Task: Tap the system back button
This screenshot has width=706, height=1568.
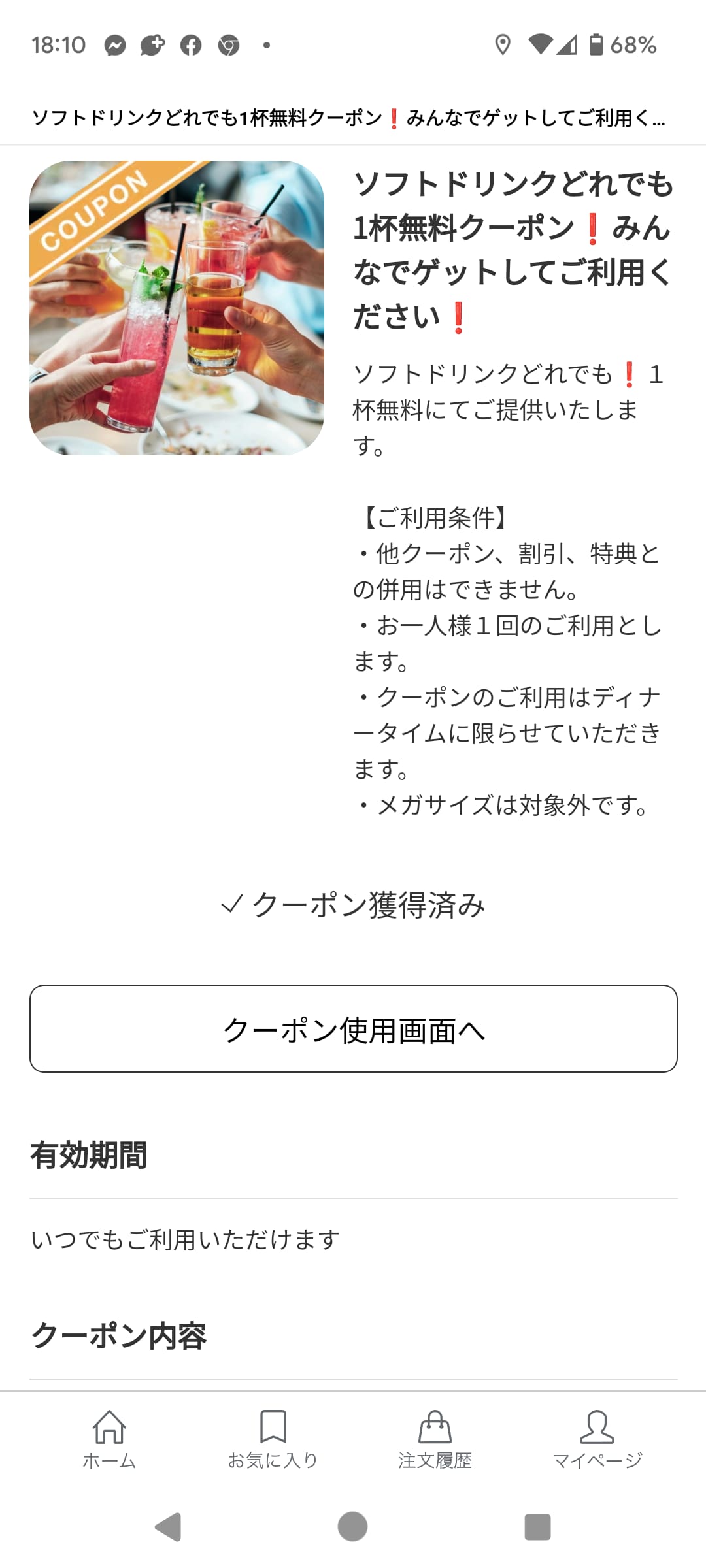Action: tap(169, 1527)
